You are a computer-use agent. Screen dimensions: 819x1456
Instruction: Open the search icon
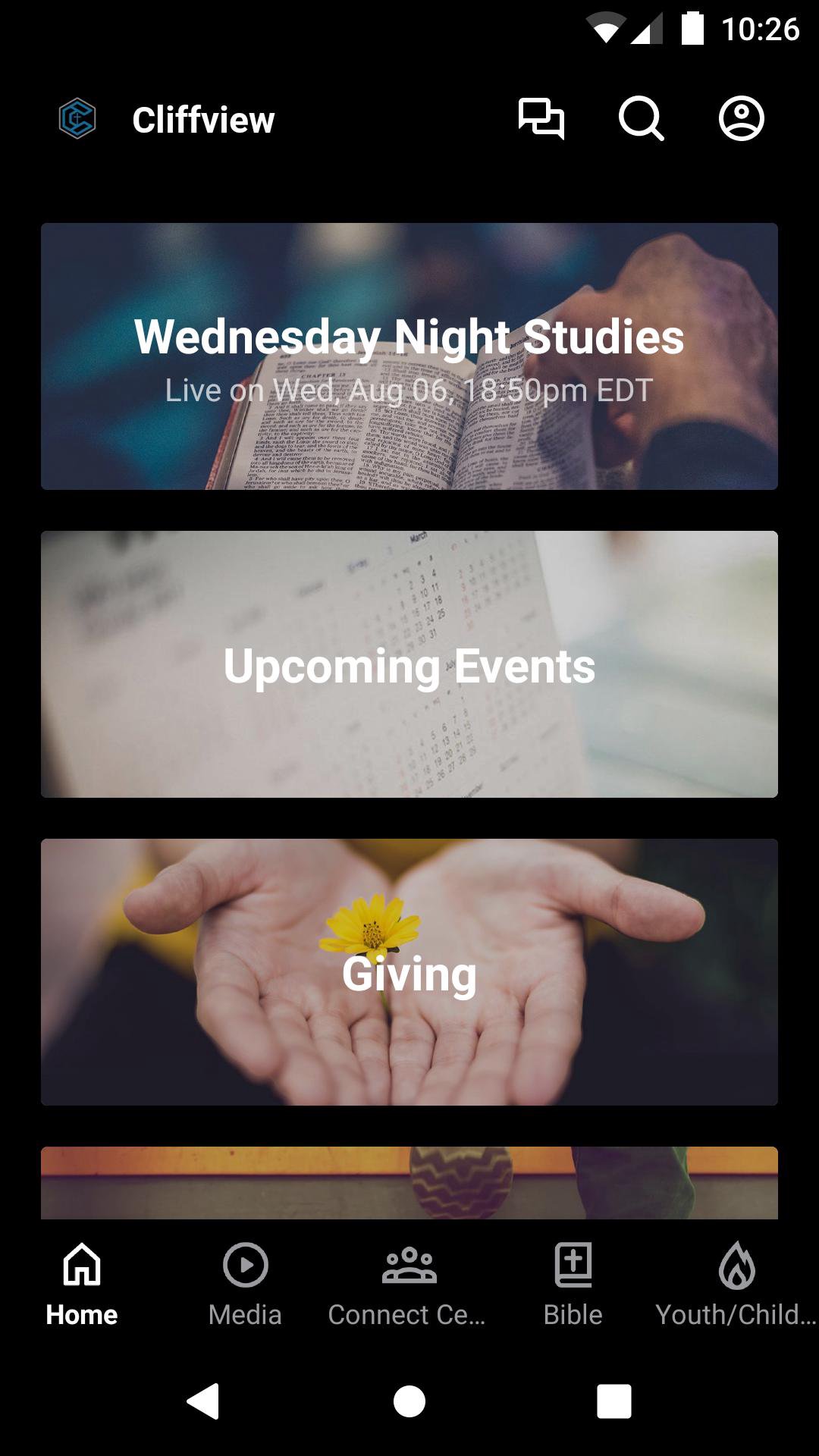point(642,119)
